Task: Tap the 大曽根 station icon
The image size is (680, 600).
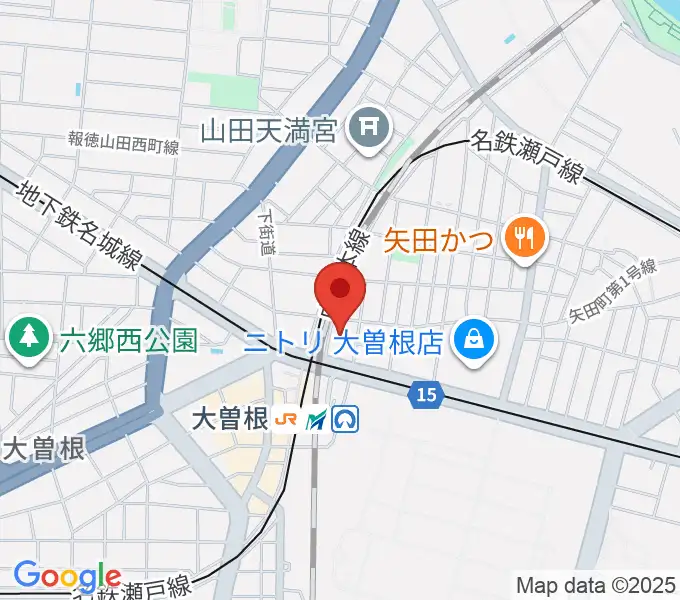Action: click(317, 421)
